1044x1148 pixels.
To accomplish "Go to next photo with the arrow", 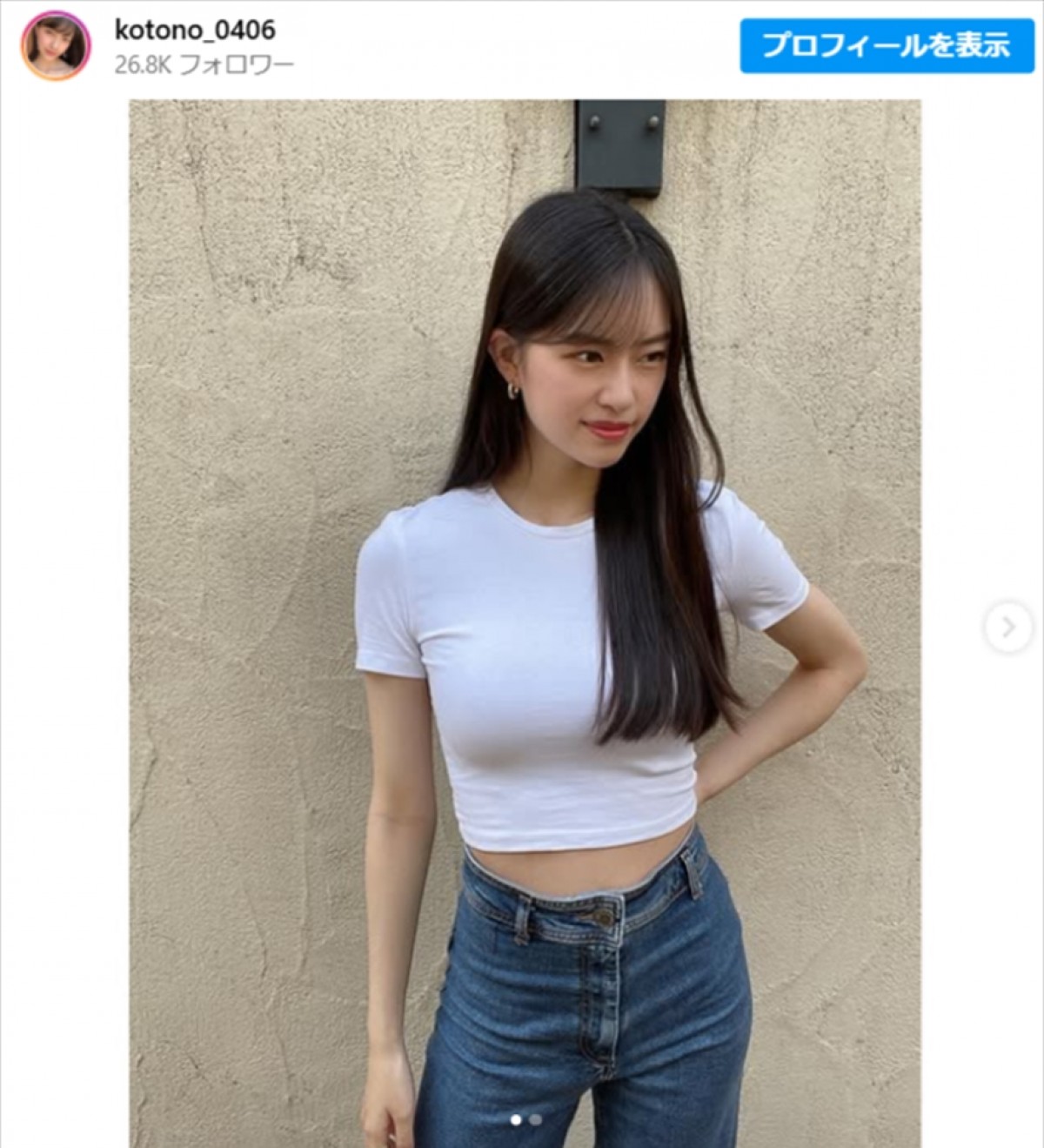I will point(1008,627).
